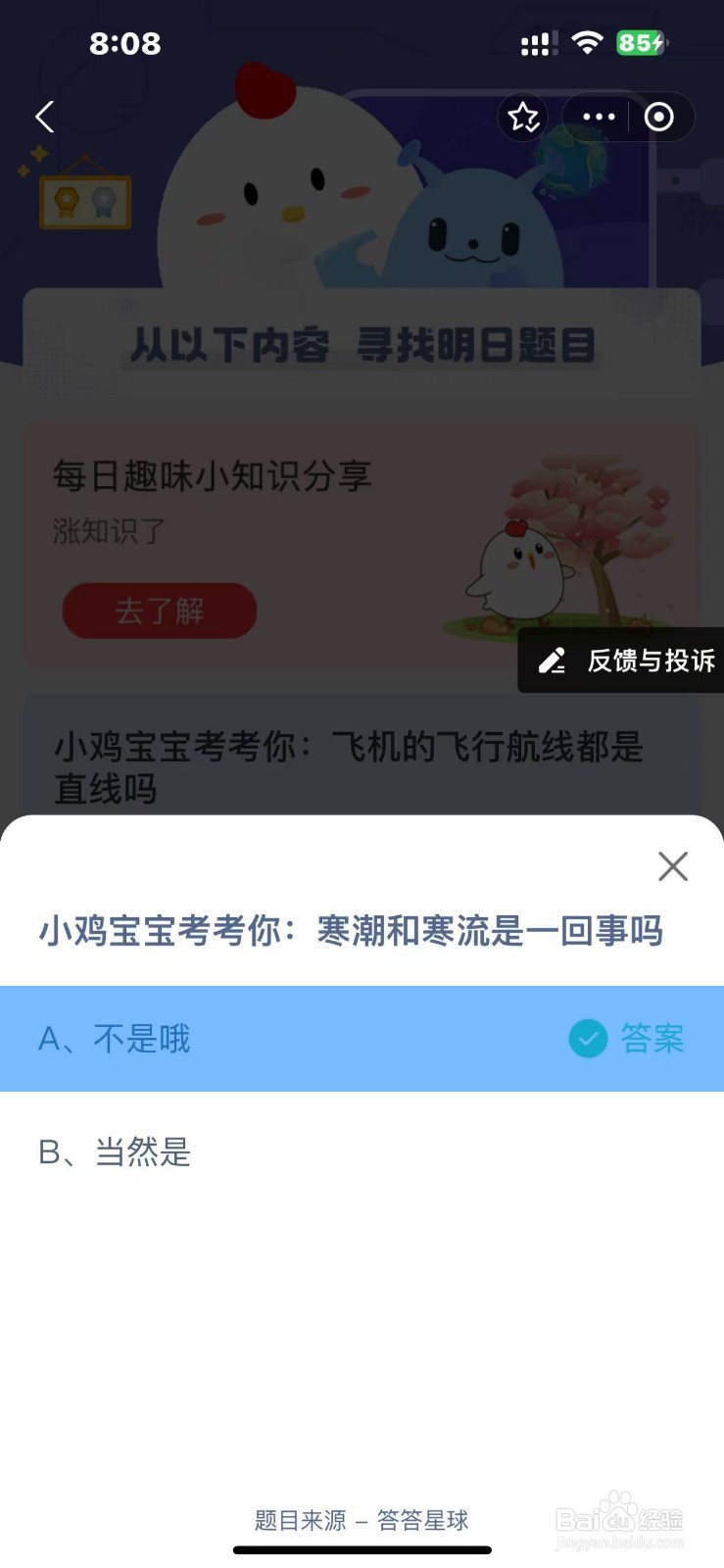
Task: Tap the red 去了解 button
Action: [x=160, y=610]
